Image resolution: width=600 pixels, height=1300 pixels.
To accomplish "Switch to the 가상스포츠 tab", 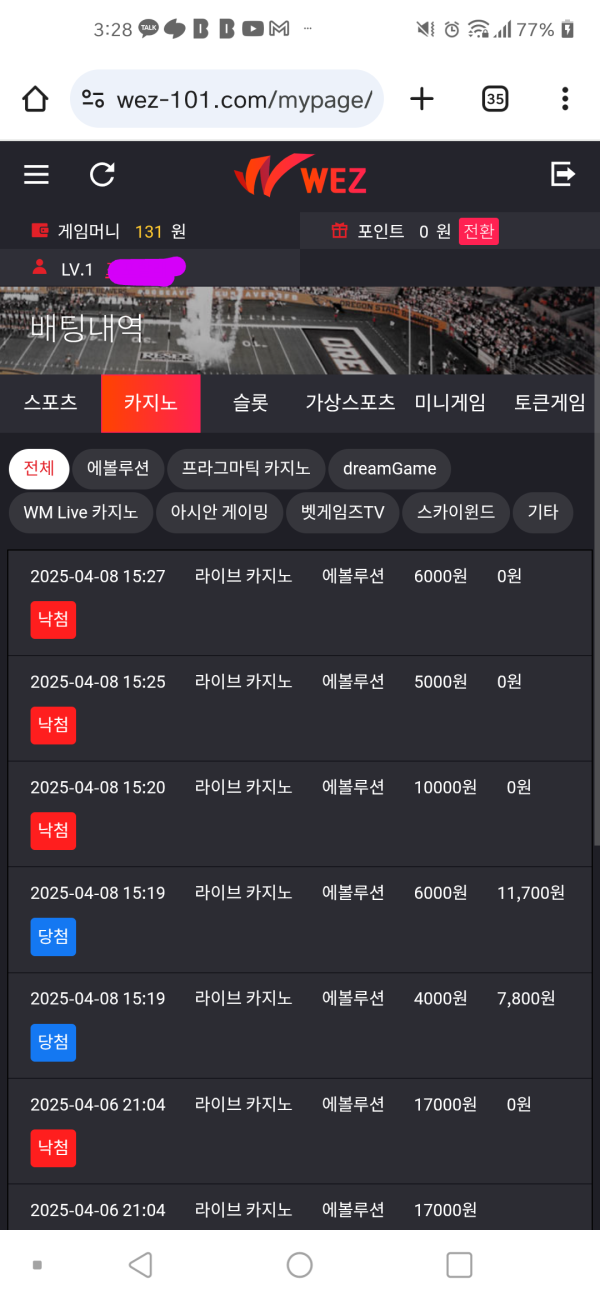I will coord(351,403).
